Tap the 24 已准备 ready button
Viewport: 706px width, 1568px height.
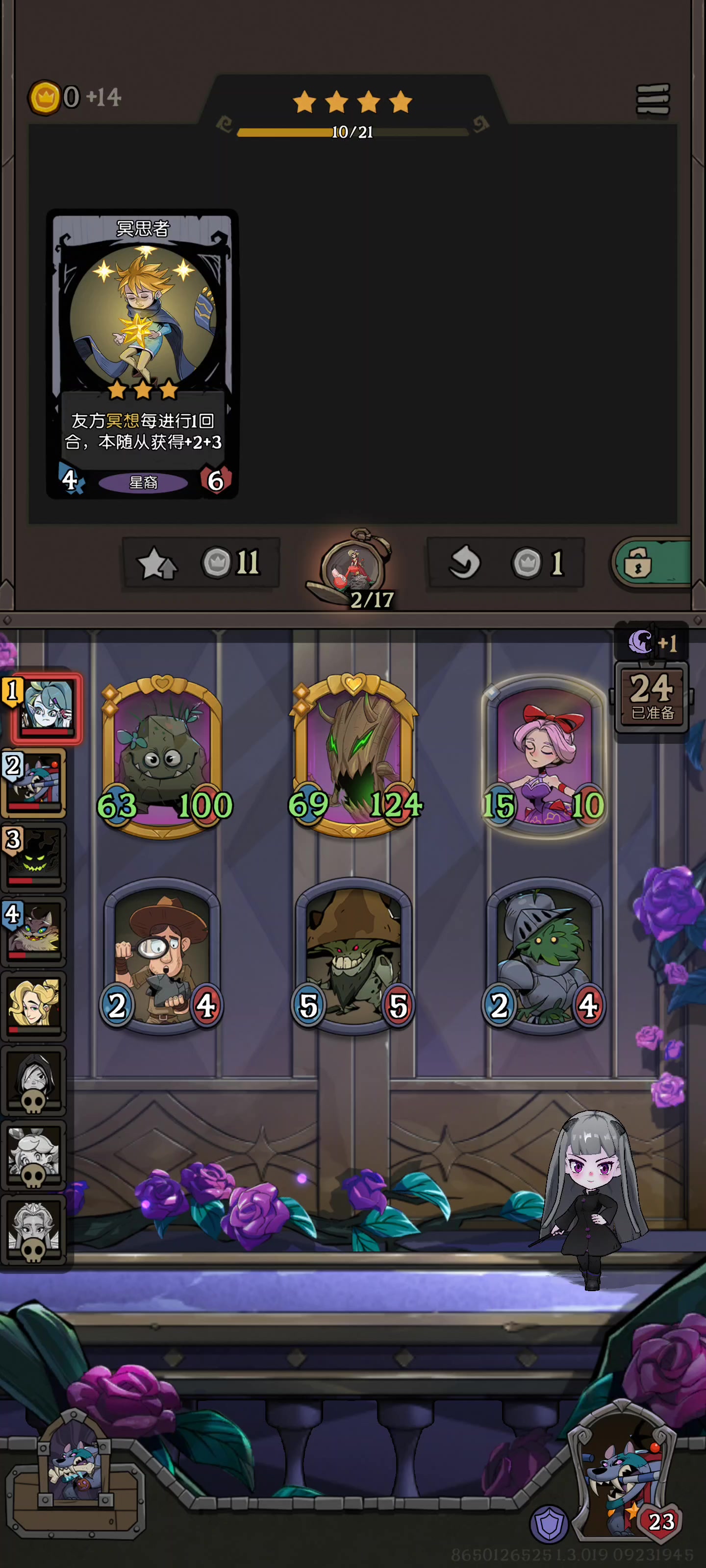pyautogui.click(x=651, y=697)
